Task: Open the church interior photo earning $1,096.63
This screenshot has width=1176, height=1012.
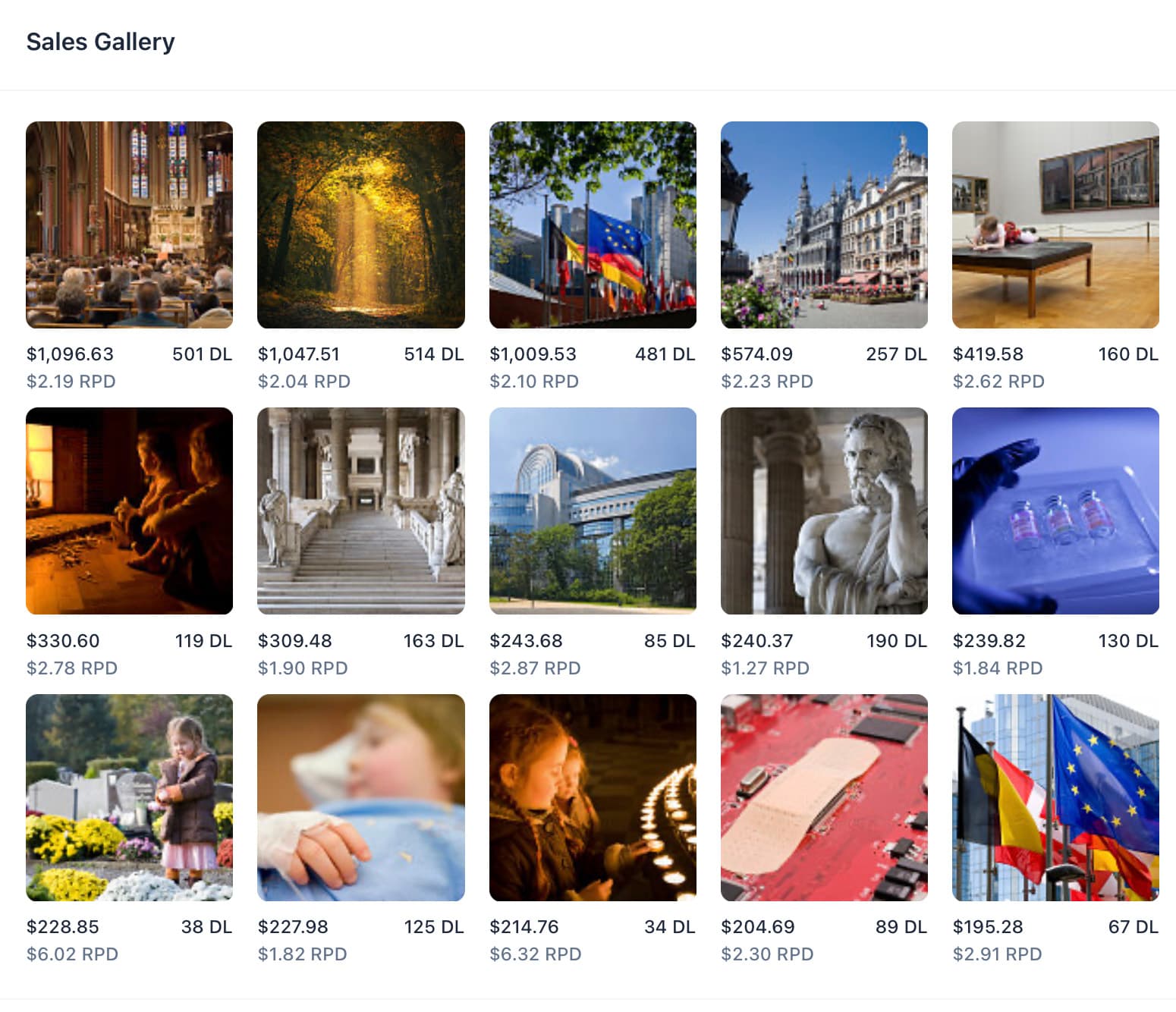Action: [x=129, y=225]
